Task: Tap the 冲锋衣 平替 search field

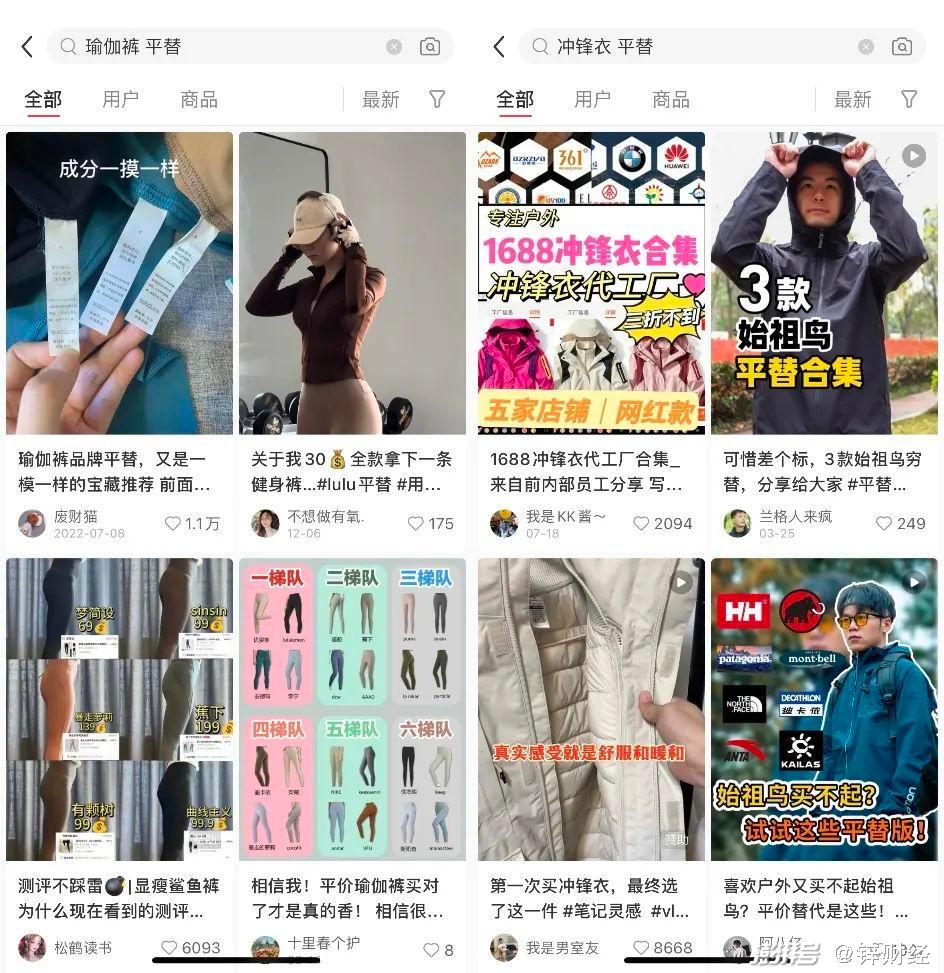Action: point(700,47)
